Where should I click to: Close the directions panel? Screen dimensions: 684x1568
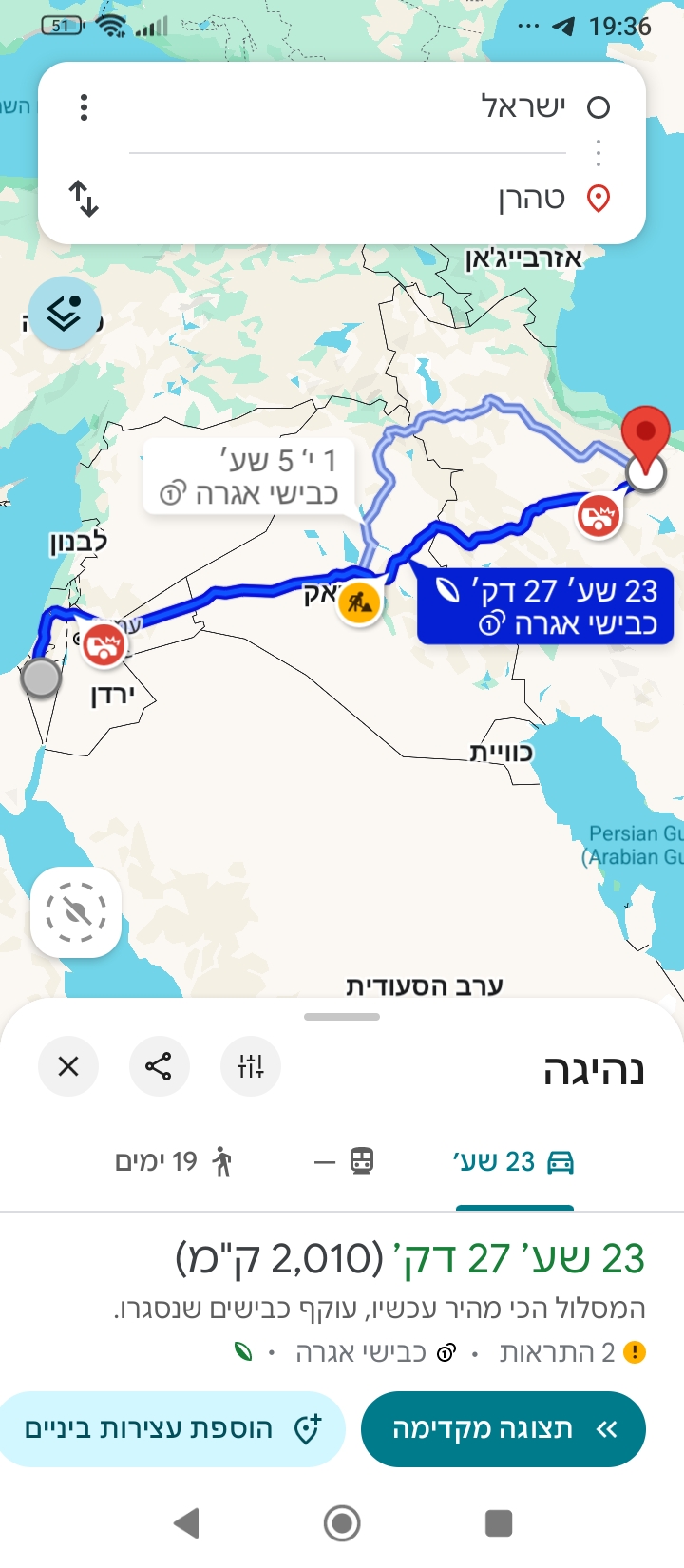pos(68,1066)
